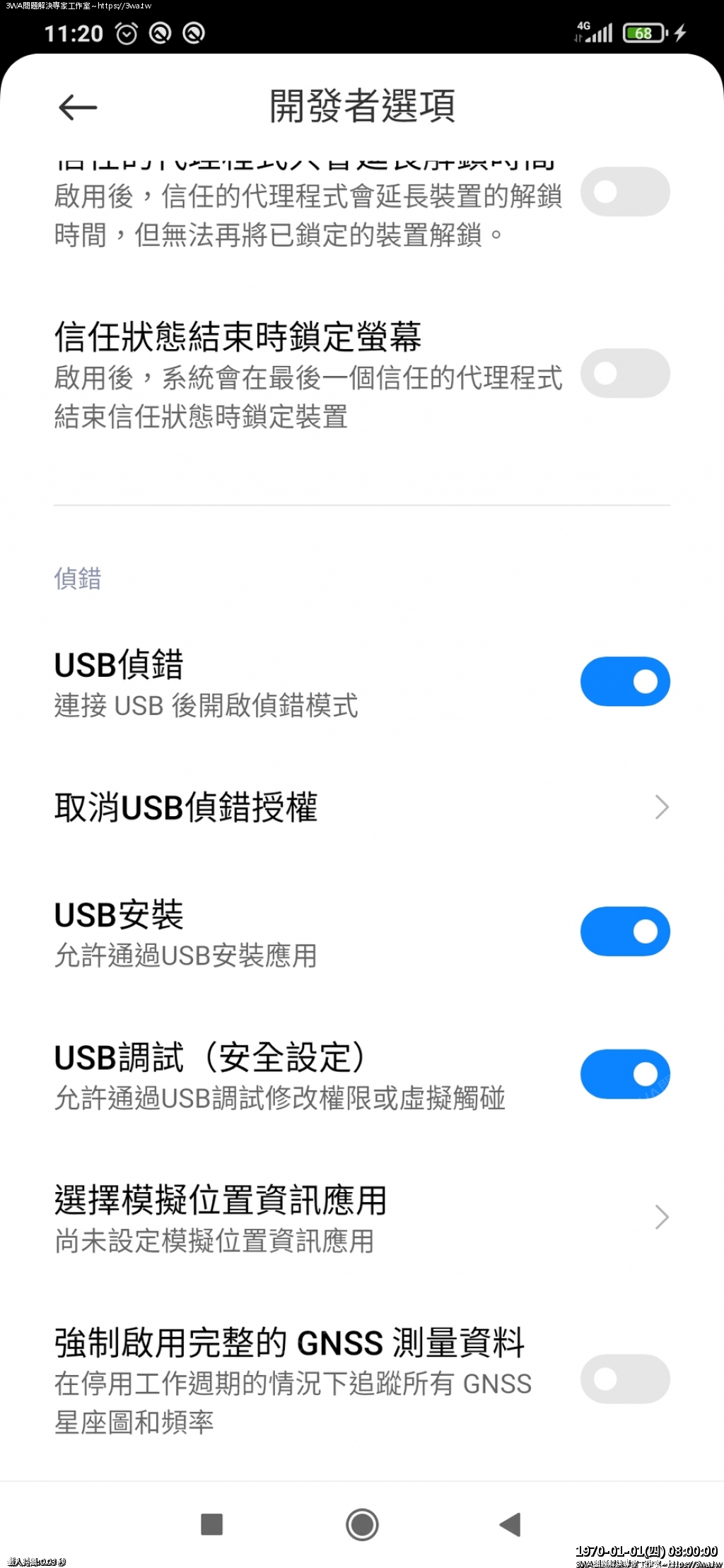The width and height of the screenshot is (724, 1568).
Task: Enable 強制啟用完整的 GNSS 測量資料
Action: click(x=625, y=1379)
